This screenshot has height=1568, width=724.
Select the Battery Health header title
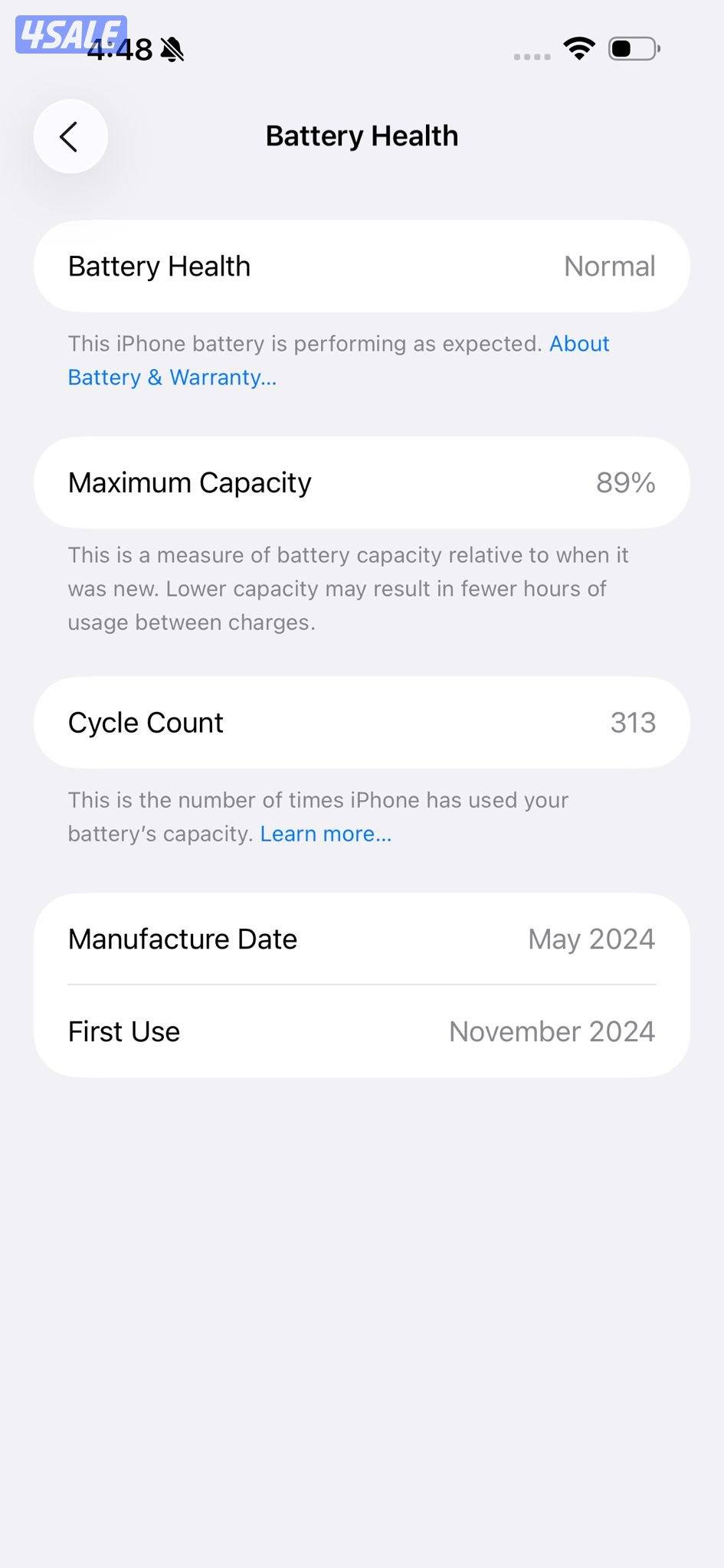coord(362,135)
